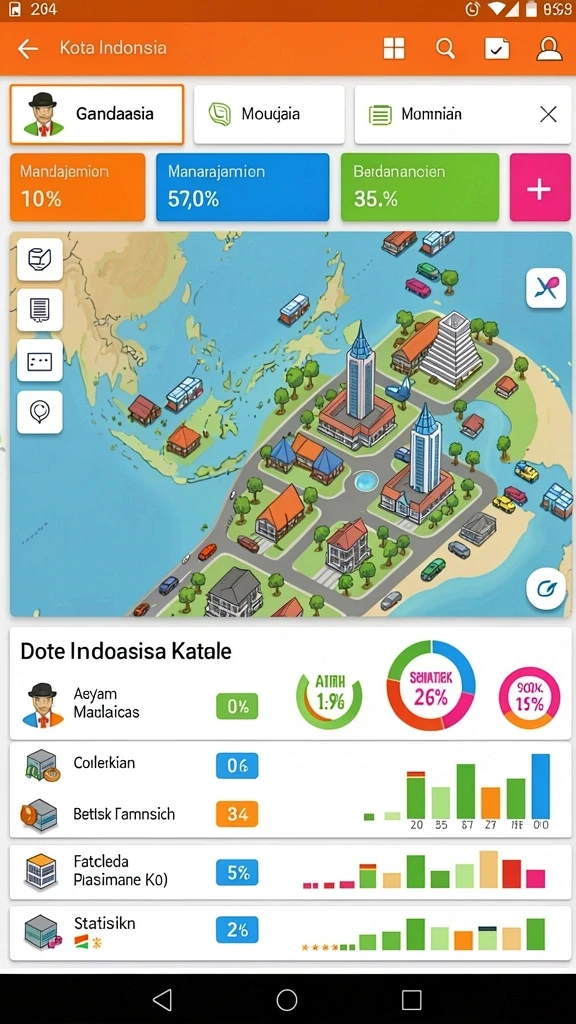The width and height of the screenshot is (576, 1024).
Task: Tap the pink plus button
Action: pos(540,187)
